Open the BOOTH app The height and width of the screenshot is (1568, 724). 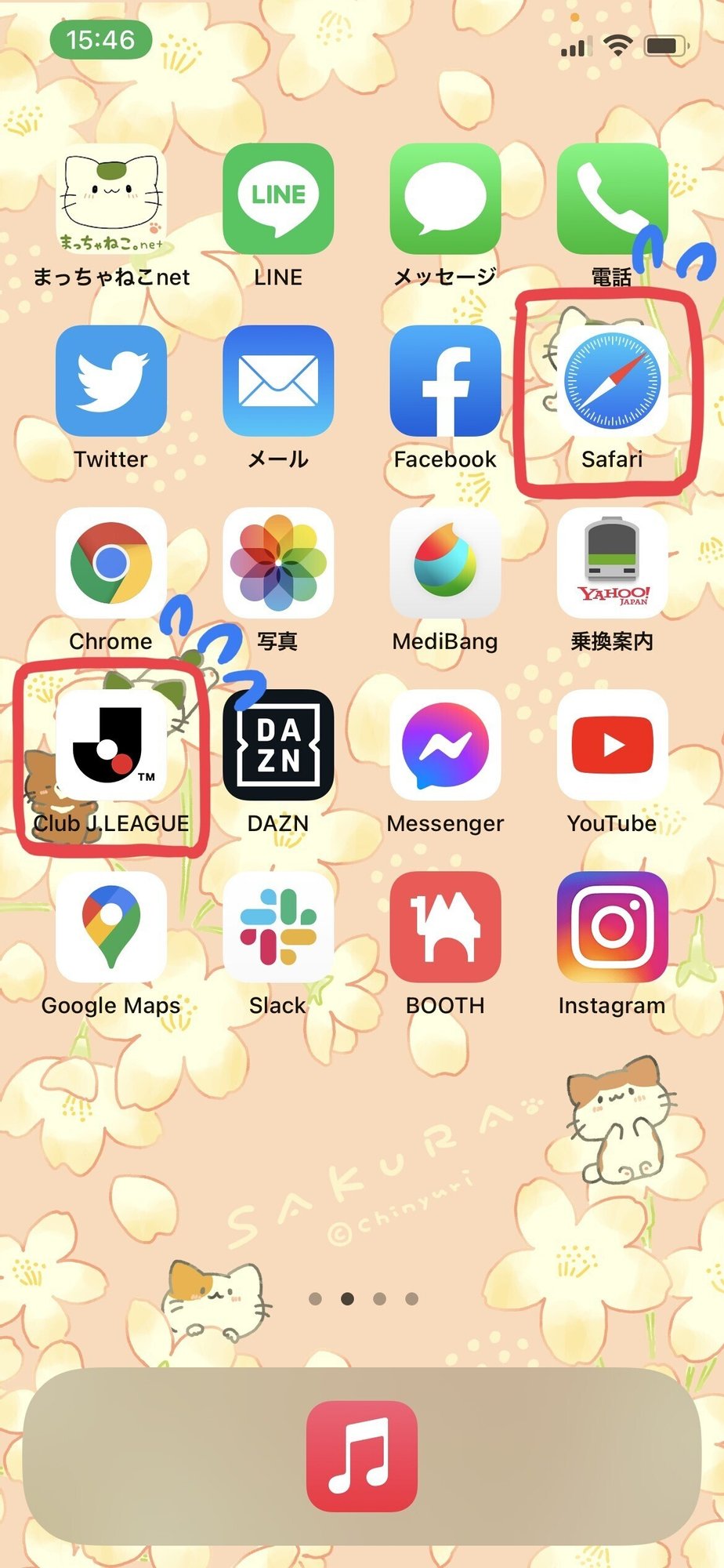pos(445,927)
